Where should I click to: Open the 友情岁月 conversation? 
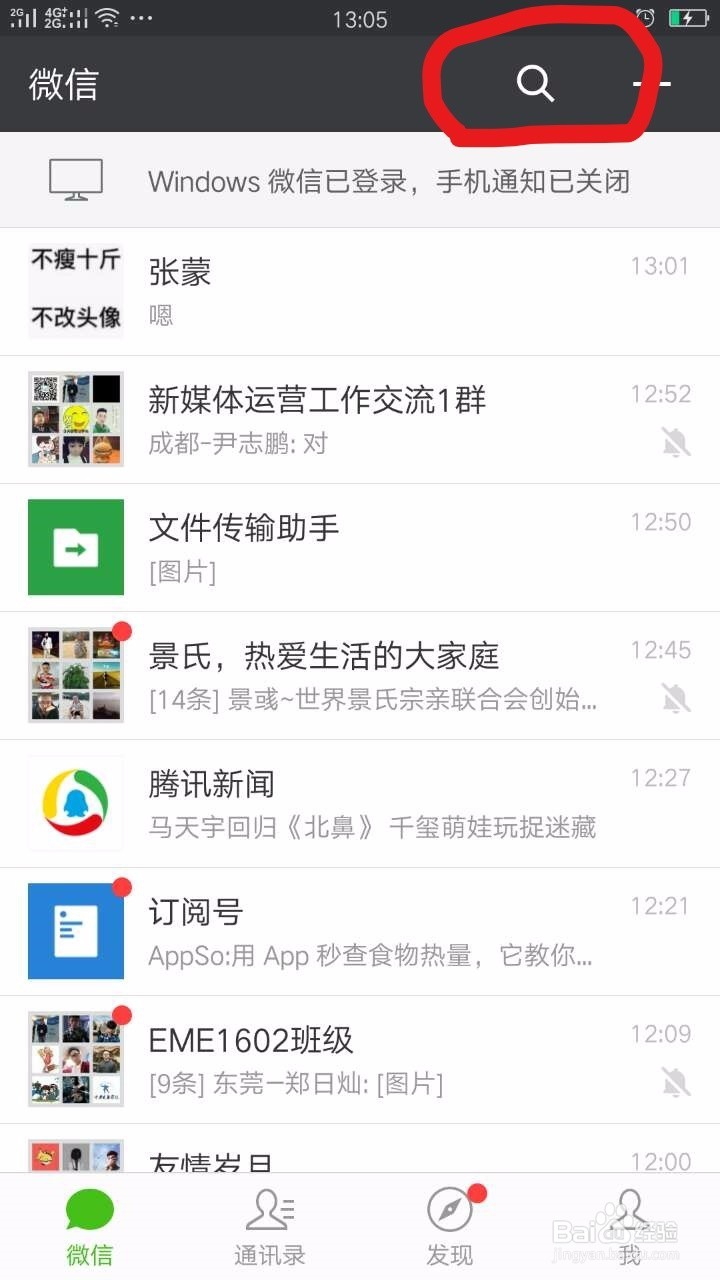360,1160
